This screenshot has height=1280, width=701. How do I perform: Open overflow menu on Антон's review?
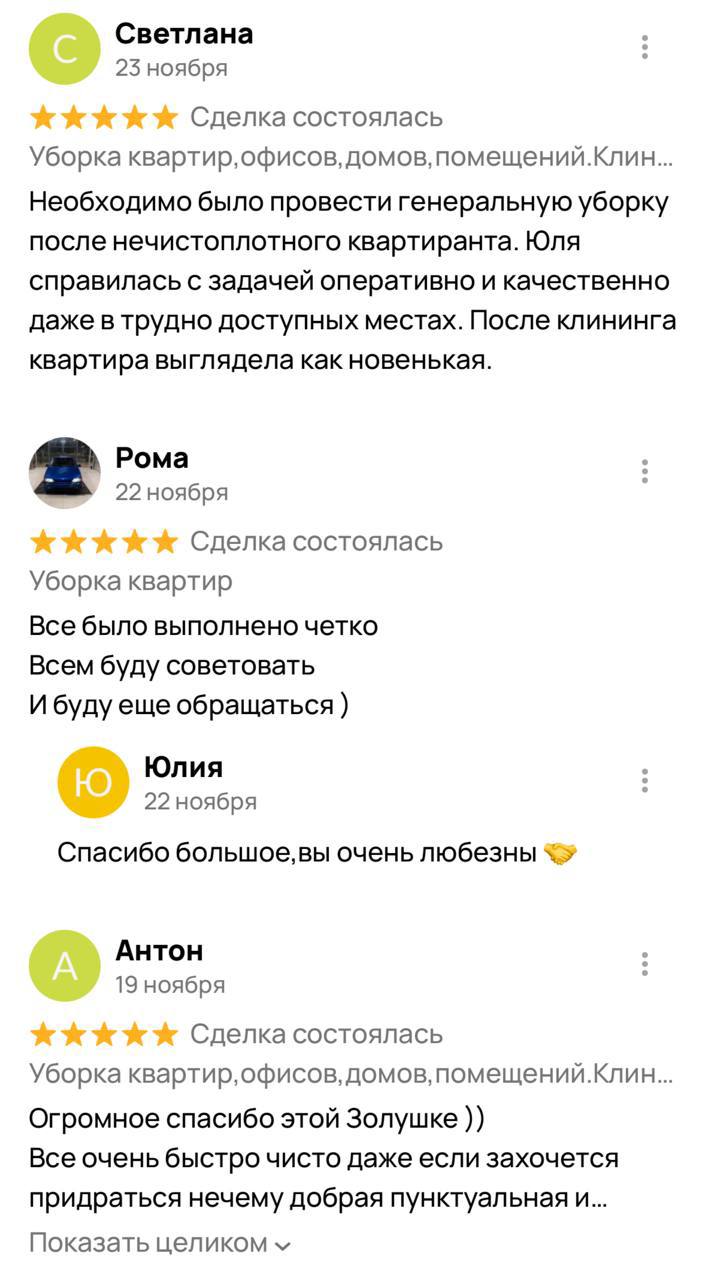[x=645, y=964]
